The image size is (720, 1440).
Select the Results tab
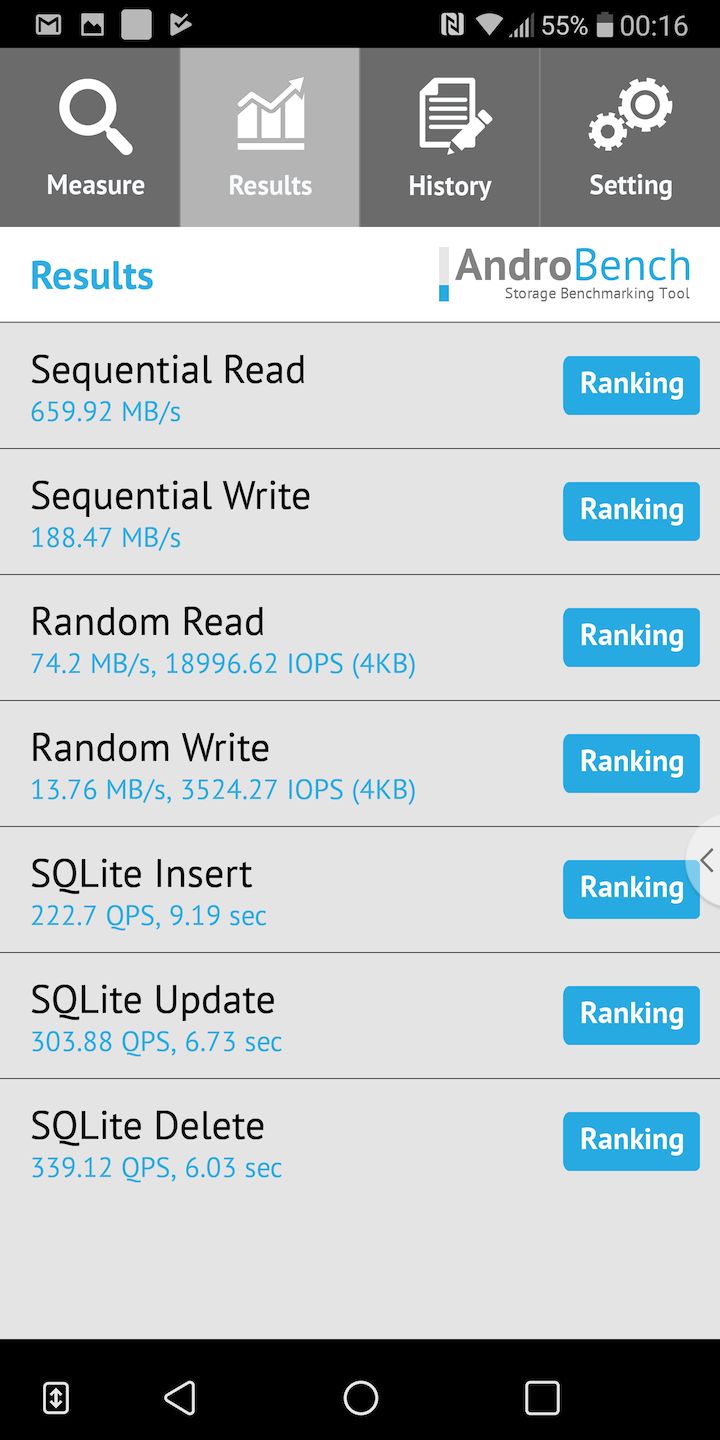[x=270, y=138]
